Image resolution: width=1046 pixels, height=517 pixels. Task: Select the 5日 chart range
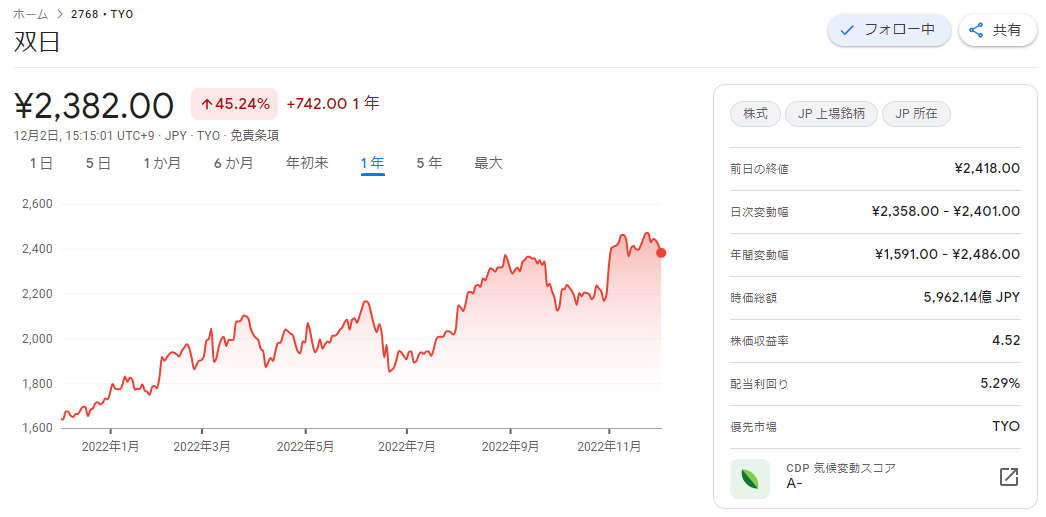pos(98,163)
